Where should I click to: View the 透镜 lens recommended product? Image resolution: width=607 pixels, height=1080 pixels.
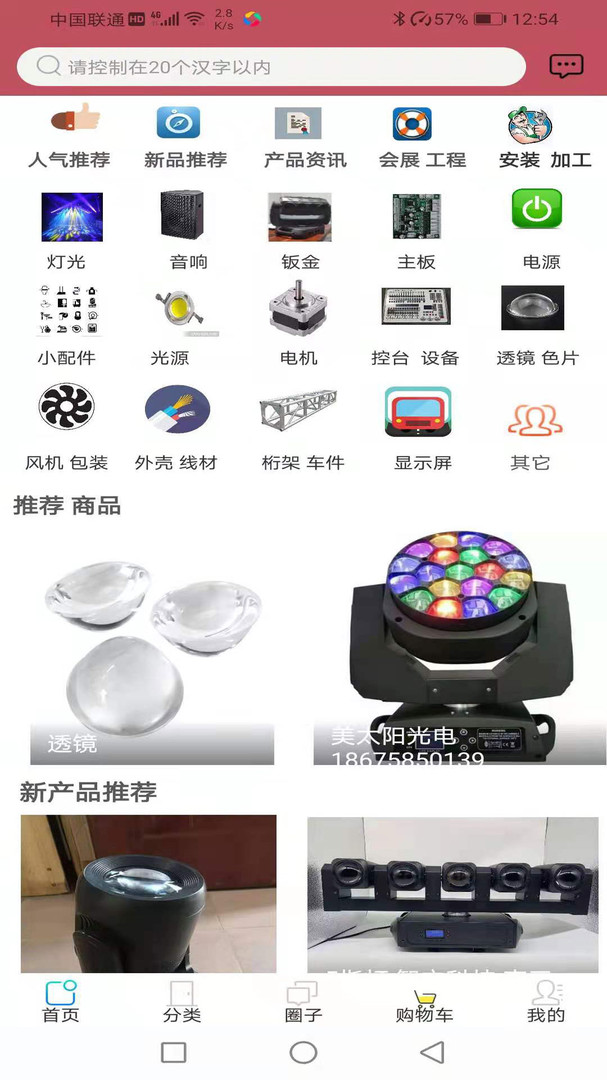pyautogui.click(x=152, y=650)
